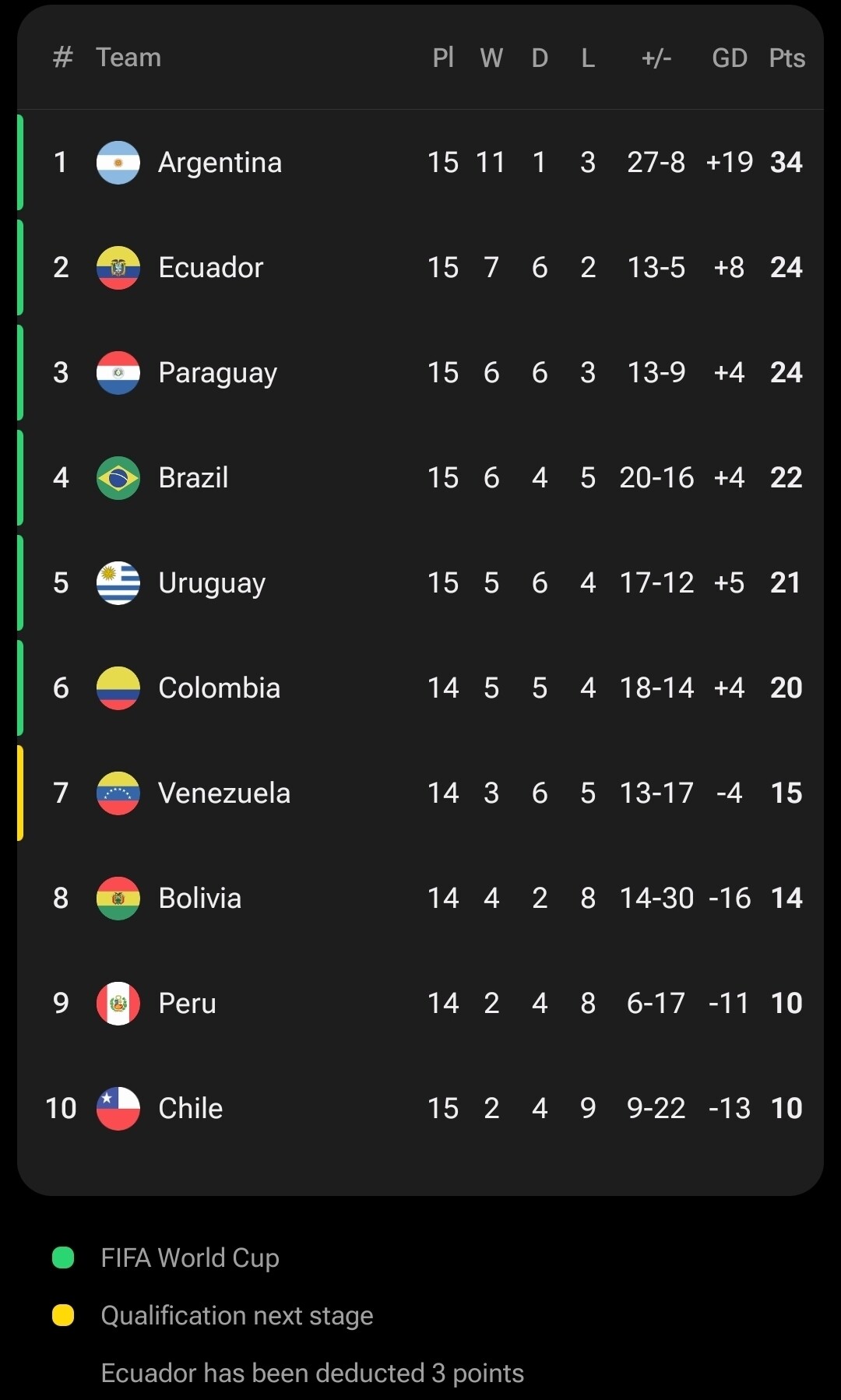Open the Bolivia row
This screenshot has height=1400, width=841.
[x=199, y=899]
